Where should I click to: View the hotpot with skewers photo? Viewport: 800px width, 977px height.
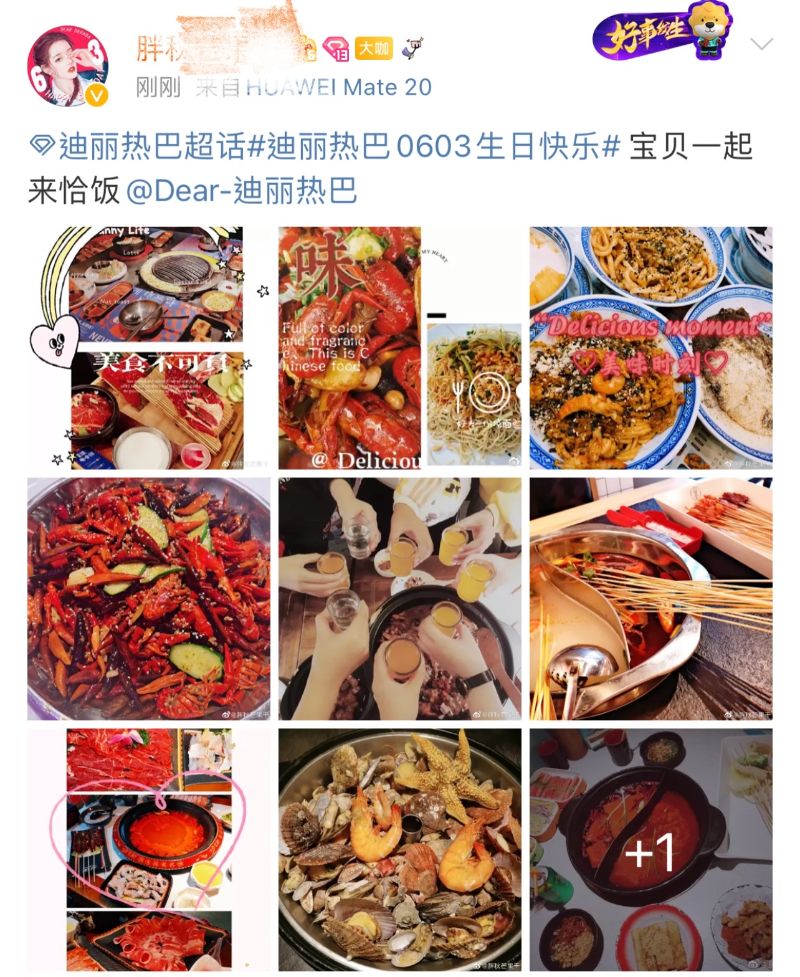coord(651,599)
